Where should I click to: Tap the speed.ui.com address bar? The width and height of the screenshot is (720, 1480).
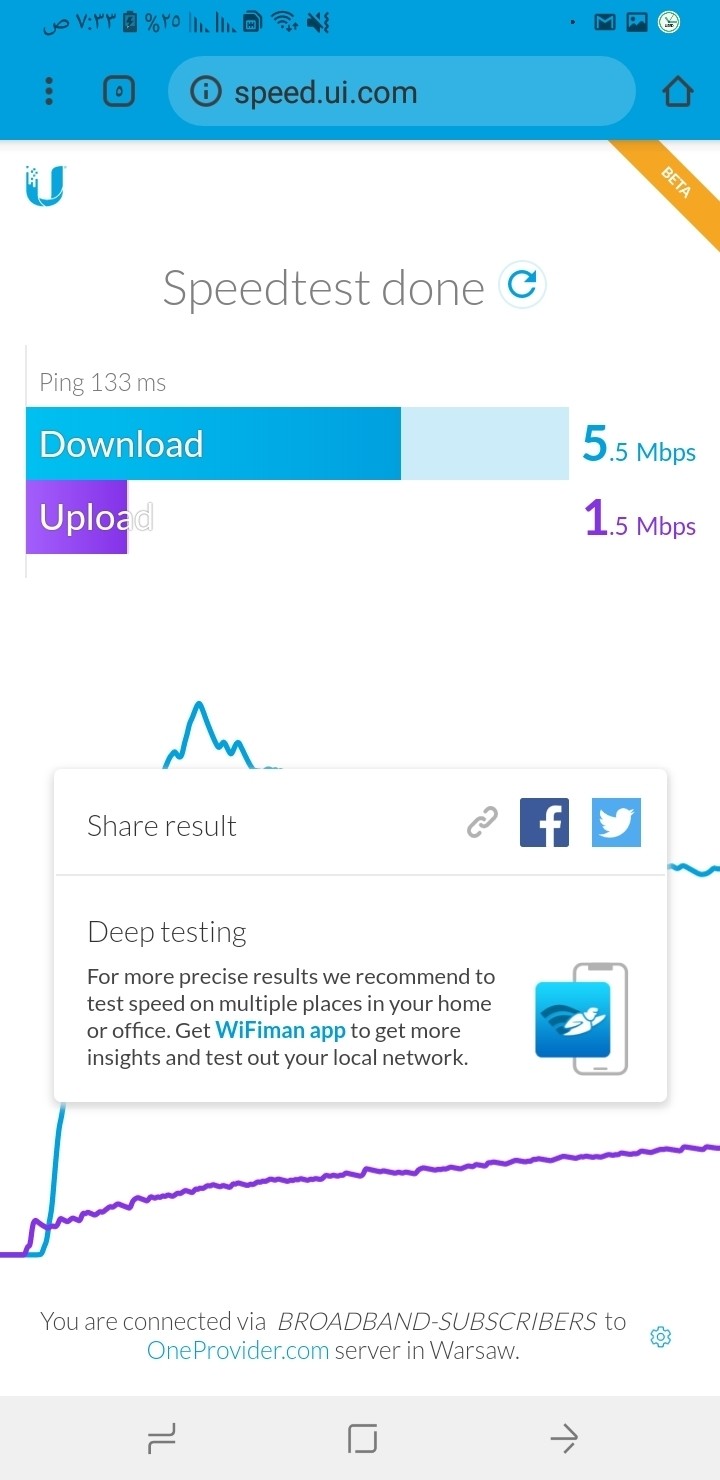click(402, 92)
